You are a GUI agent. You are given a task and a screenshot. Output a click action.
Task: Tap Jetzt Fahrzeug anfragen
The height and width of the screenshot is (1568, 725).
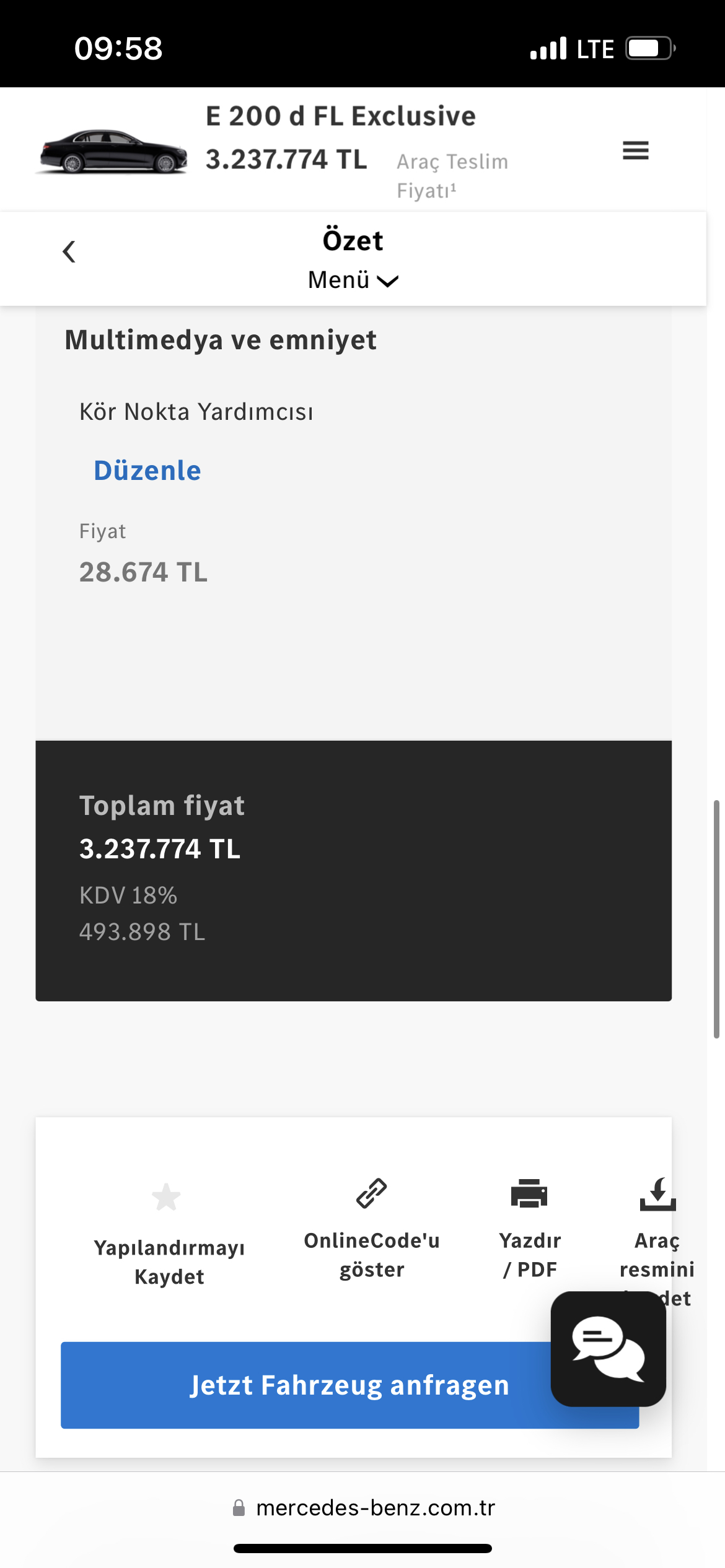click(x=349, y=1385)
